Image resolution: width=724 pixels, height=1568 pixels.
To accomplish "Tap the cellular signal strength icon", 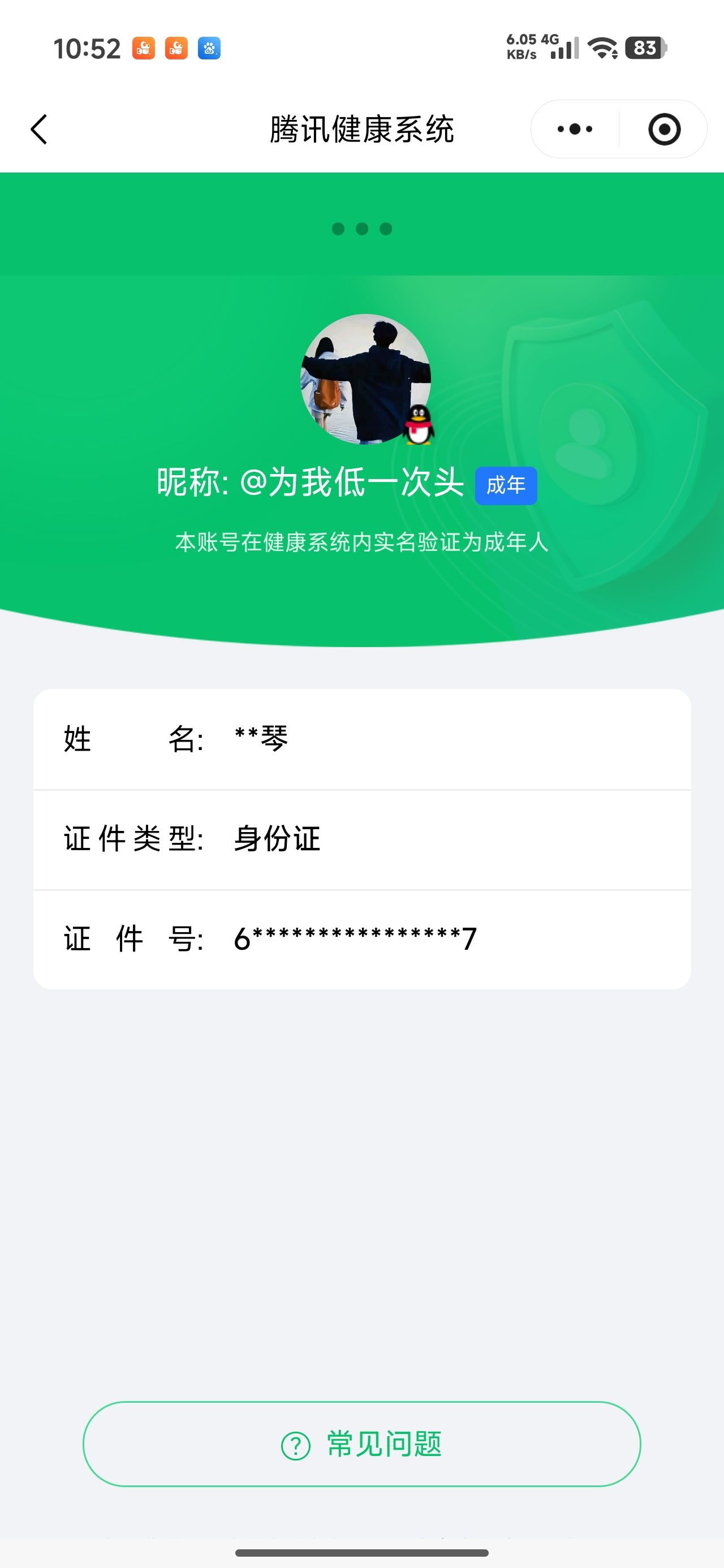I will click(x=563, y=48).
